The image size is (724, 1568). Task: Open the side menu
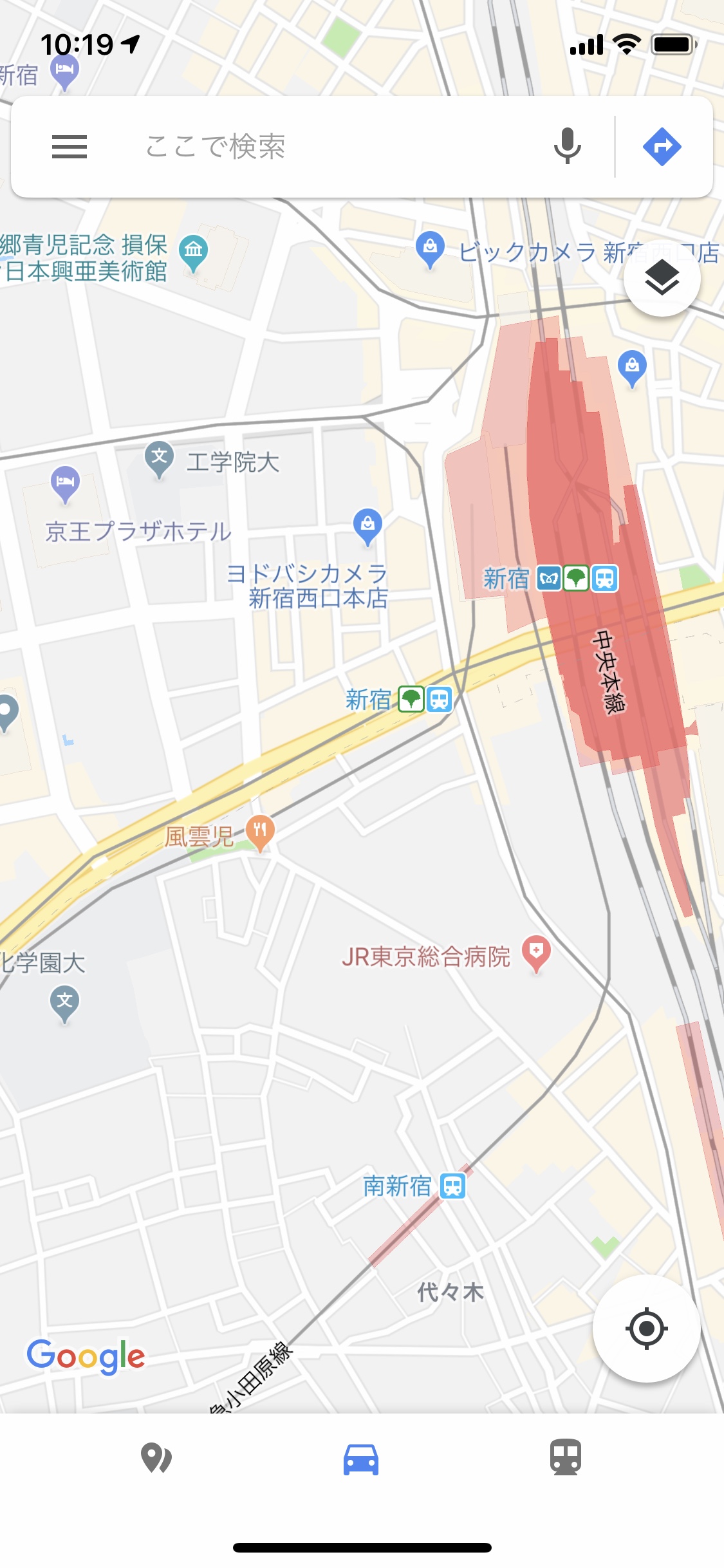click(70, 147)
